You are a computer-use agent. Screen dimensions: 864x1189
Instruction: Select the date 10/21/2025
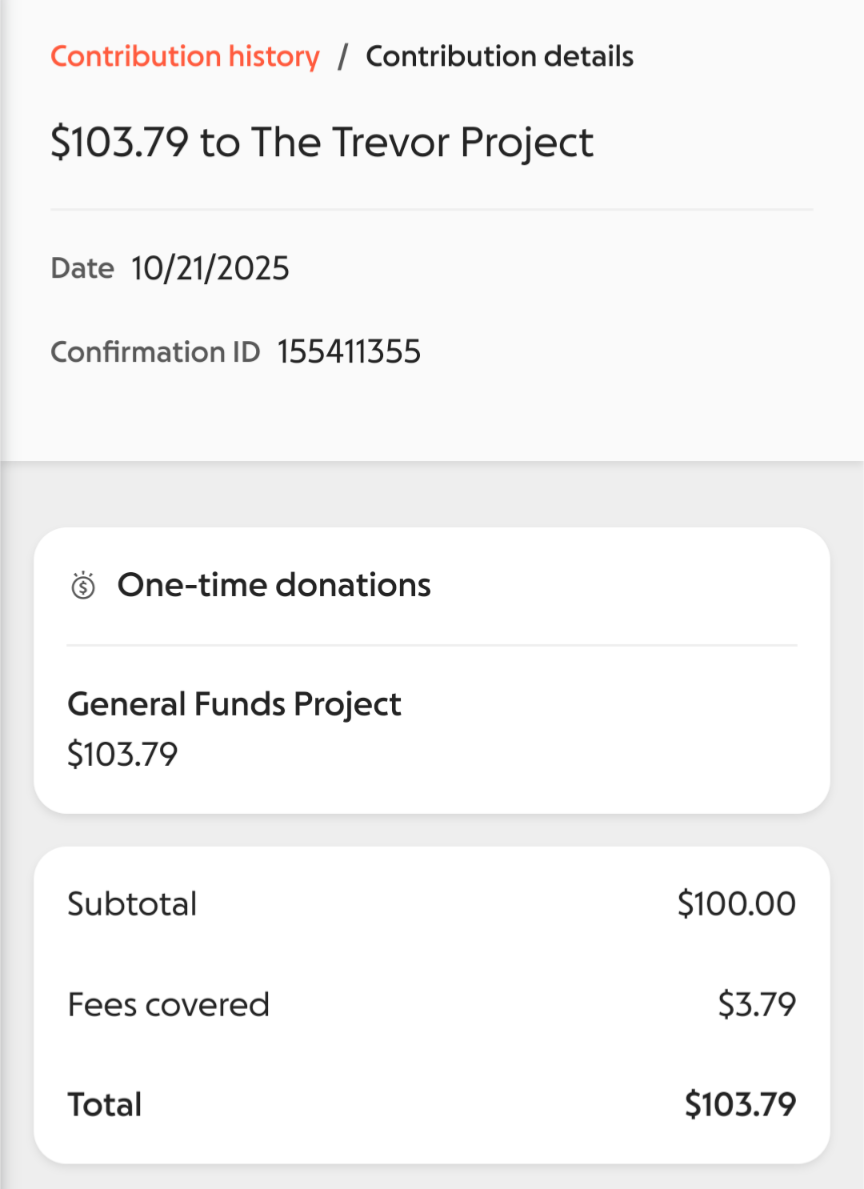[x=209, y=268]
